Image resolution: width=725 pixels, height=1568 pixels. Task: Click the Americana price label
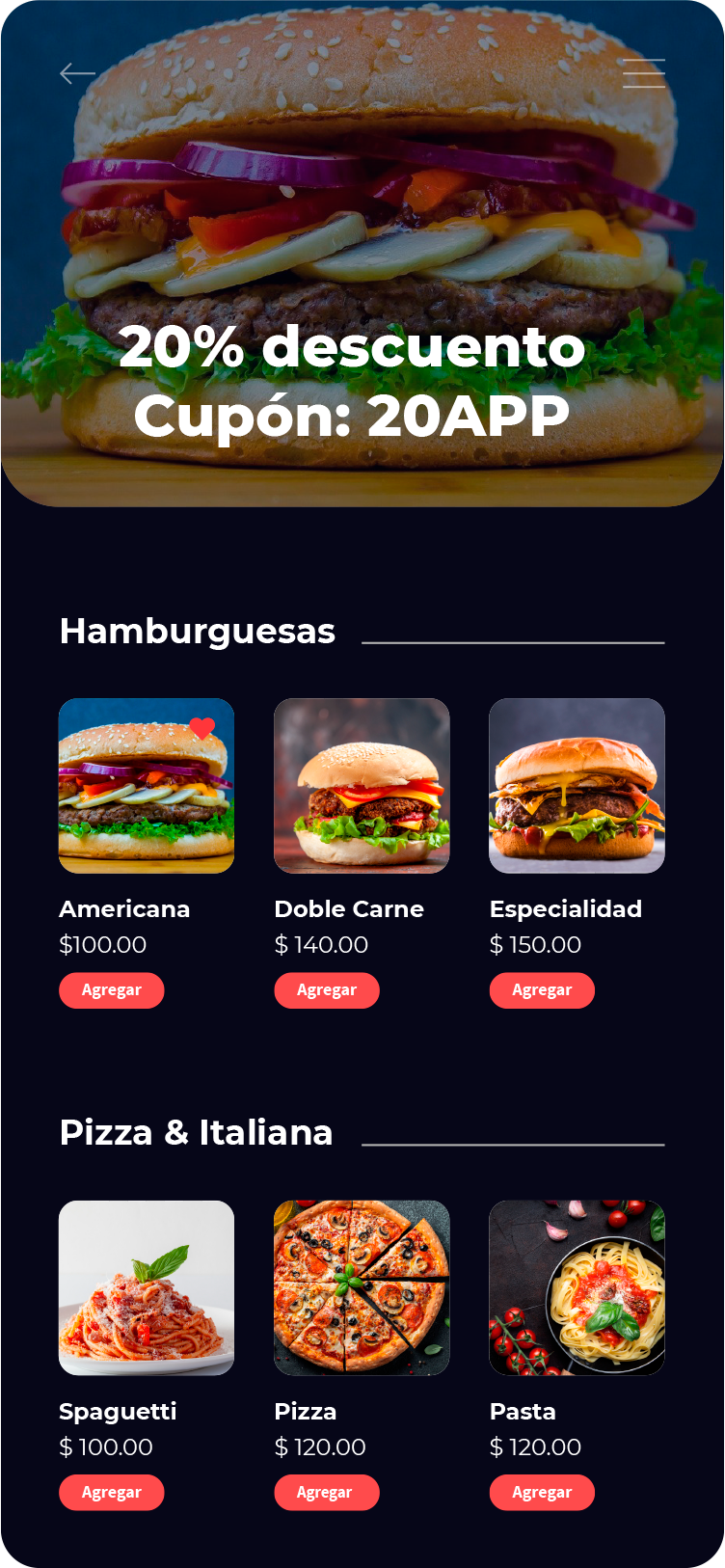point(103,945)
